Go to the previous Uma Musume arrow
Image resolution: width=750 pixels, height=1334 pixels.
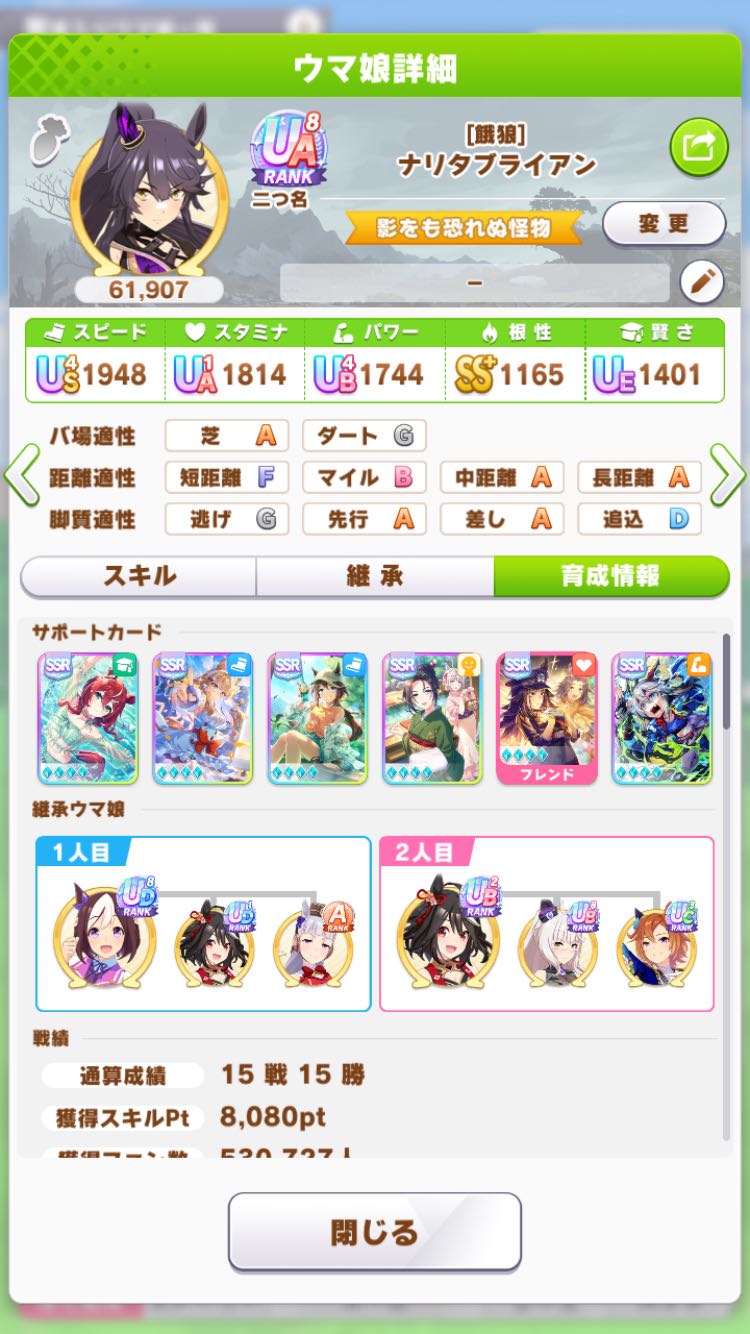click(x=20, y=478)
